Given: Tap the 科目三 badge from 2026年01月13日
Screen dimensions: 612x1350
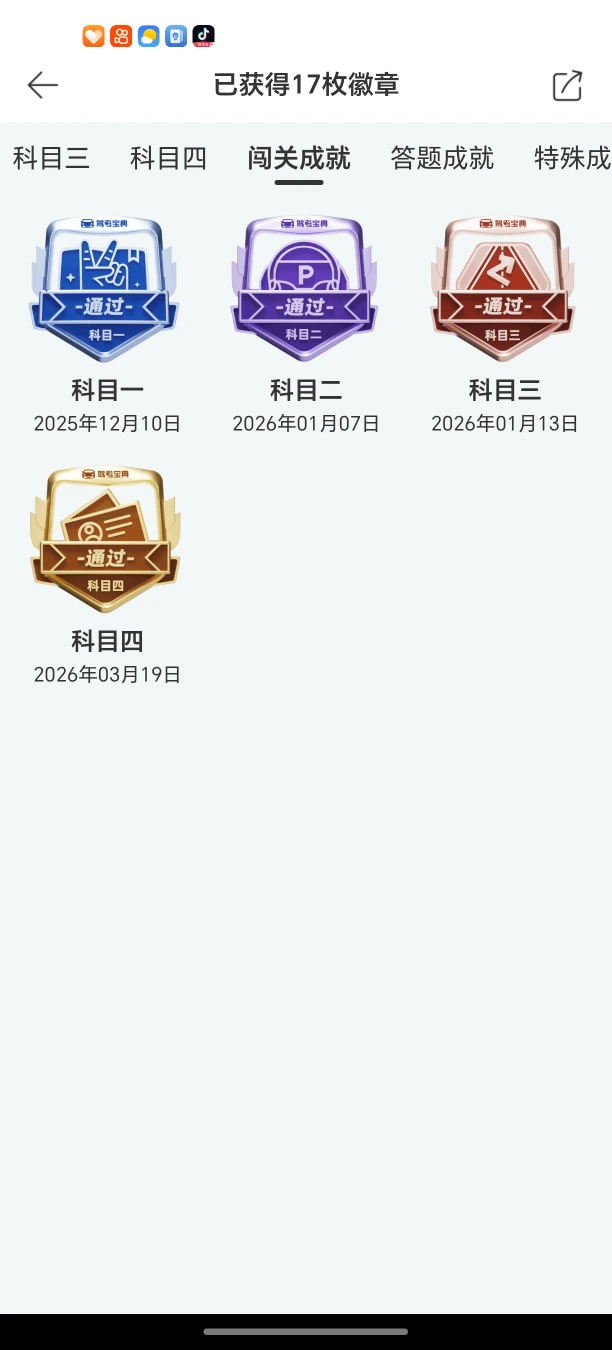Looking at the screenshot, I should tap(504, 289).
